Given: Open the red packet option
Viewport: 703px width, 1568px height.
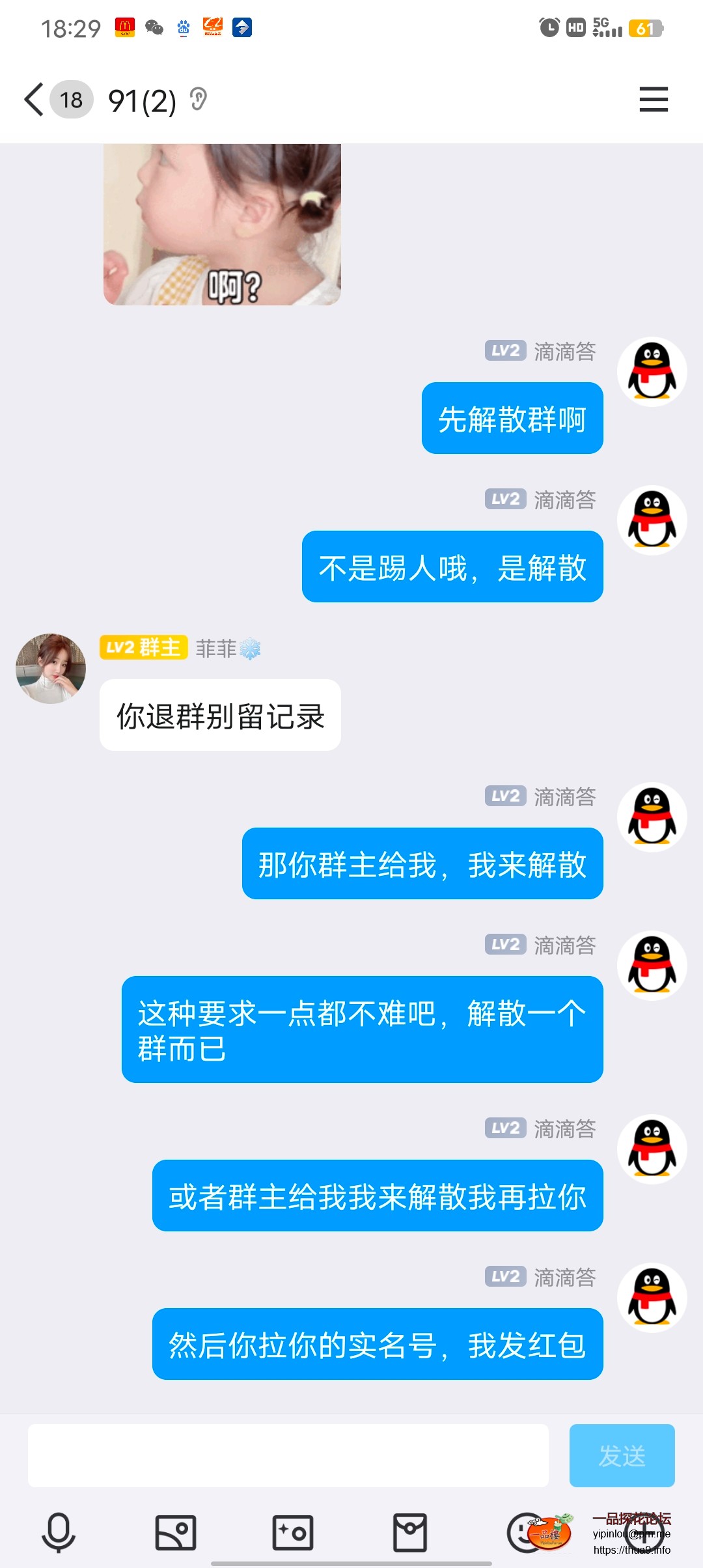Looking at the screenshot, I should pos(410,1532).
